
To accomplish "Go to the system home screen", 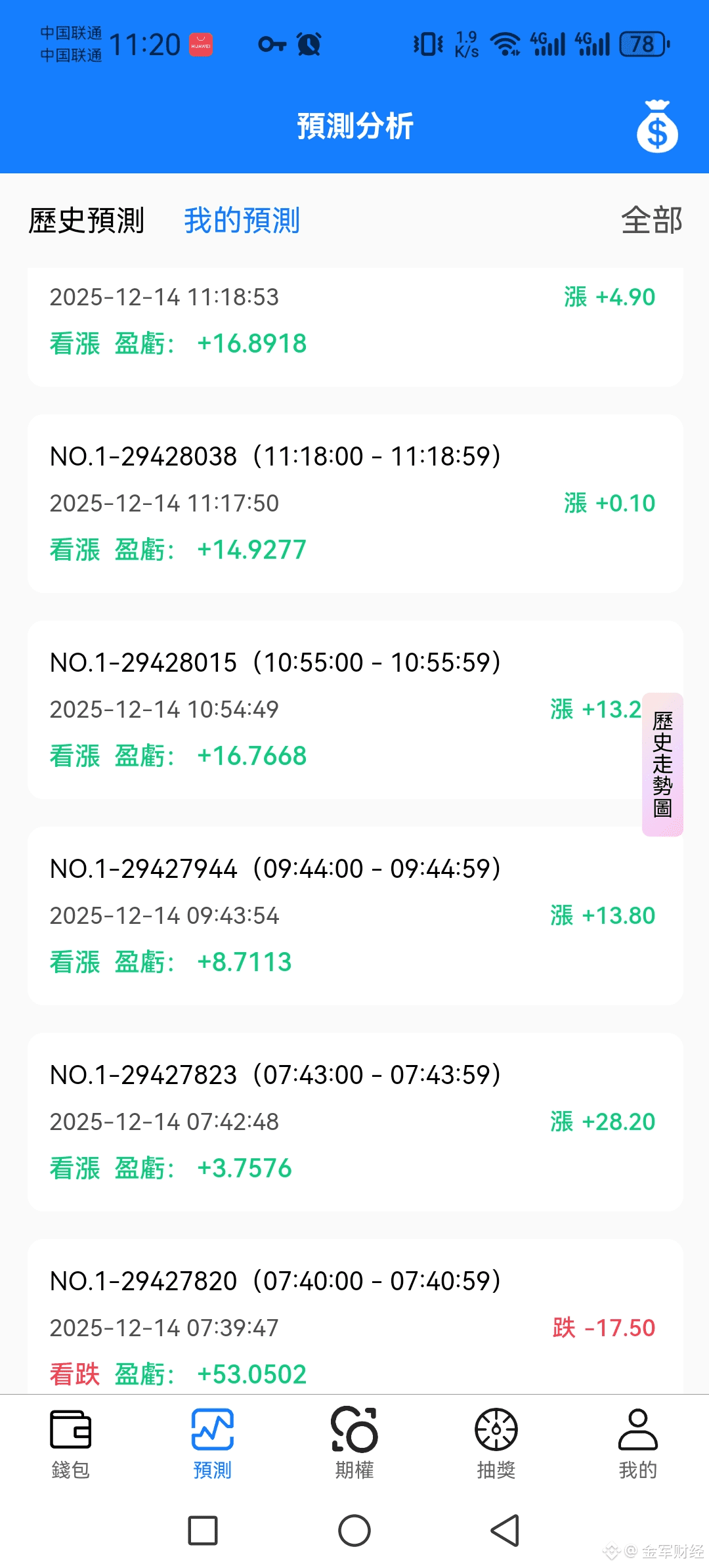I will 354,1531.
